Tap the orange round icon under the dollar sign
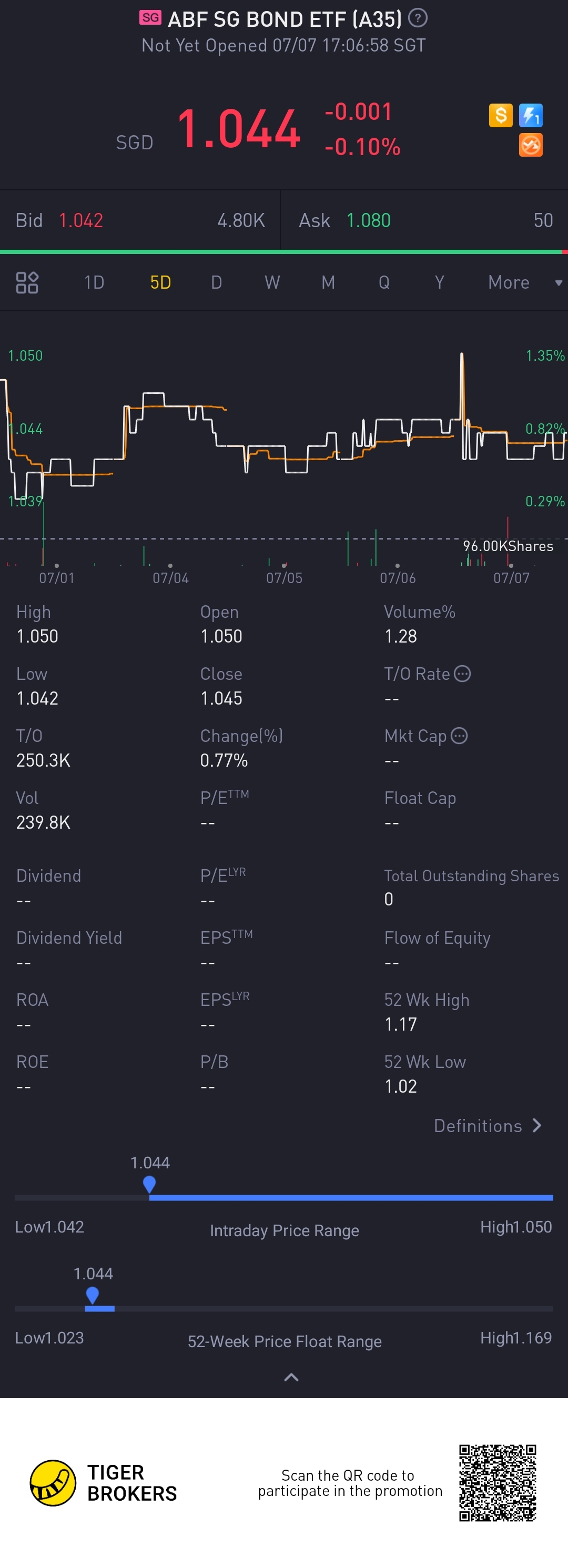The width and height of the screenshot is (568, 1568). click(x=531, y=146)
